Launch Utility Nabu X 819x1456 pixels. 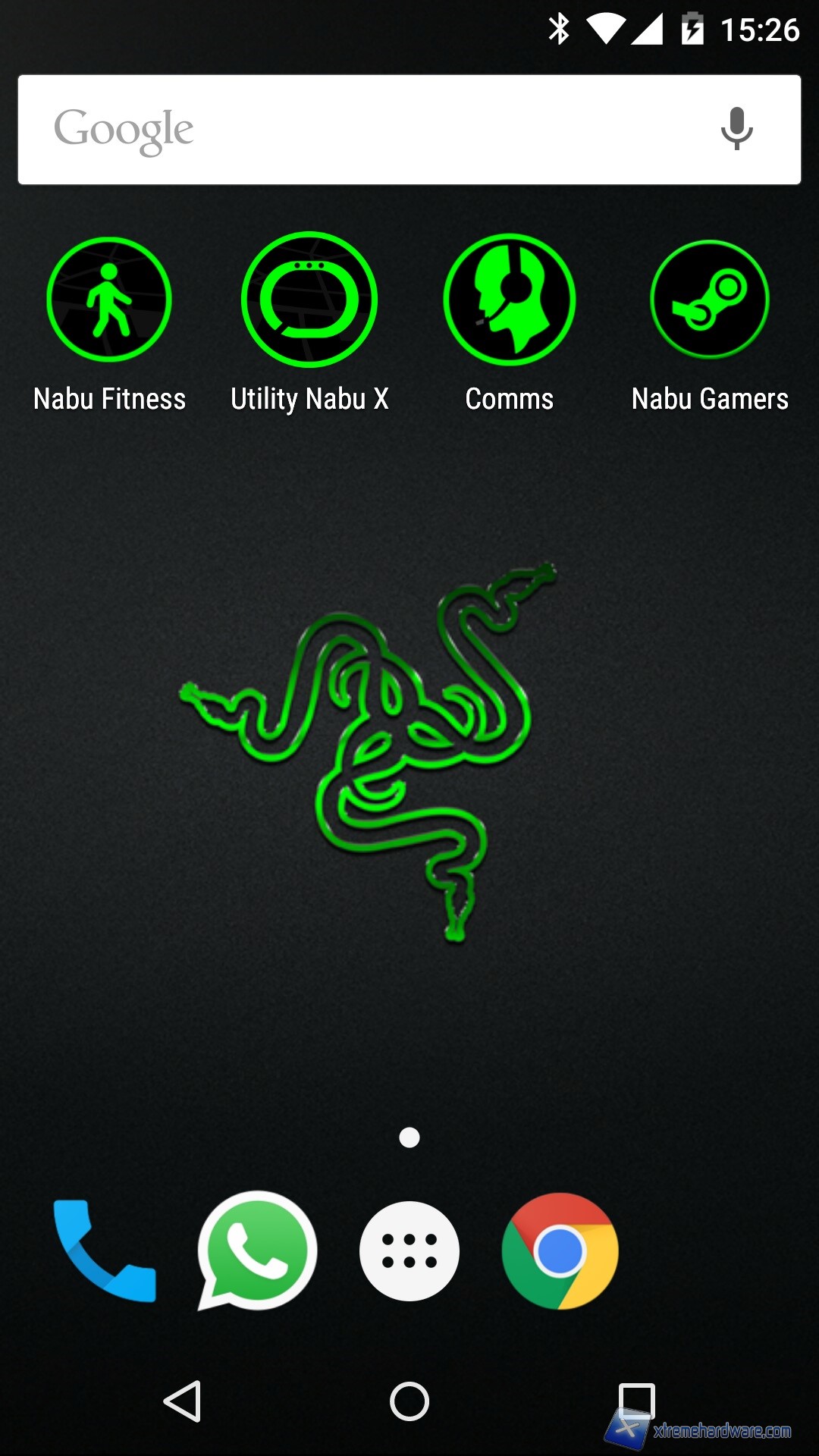309,300
